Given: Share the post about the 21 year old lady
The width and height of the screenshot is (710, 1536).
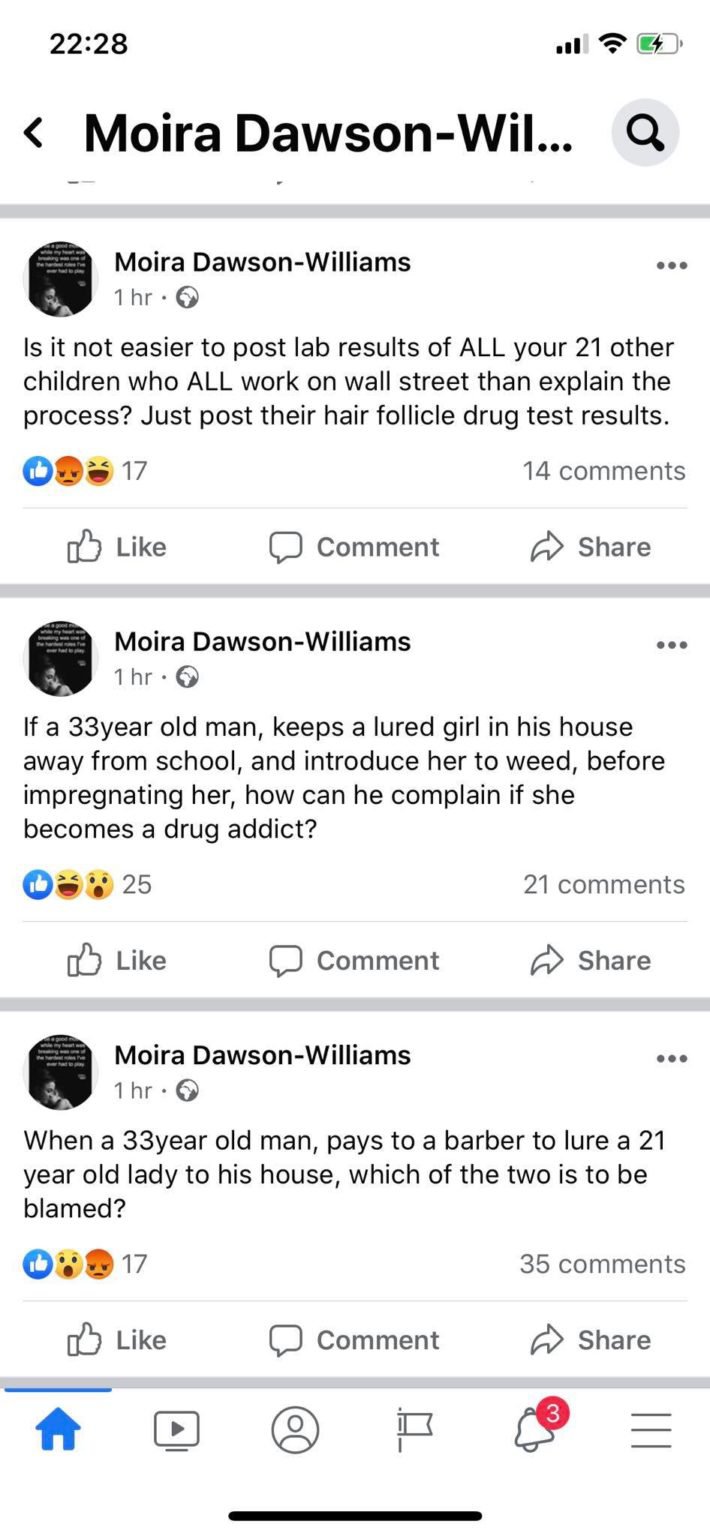Looking at the screenshot, I should click(x=590, y=1340).
